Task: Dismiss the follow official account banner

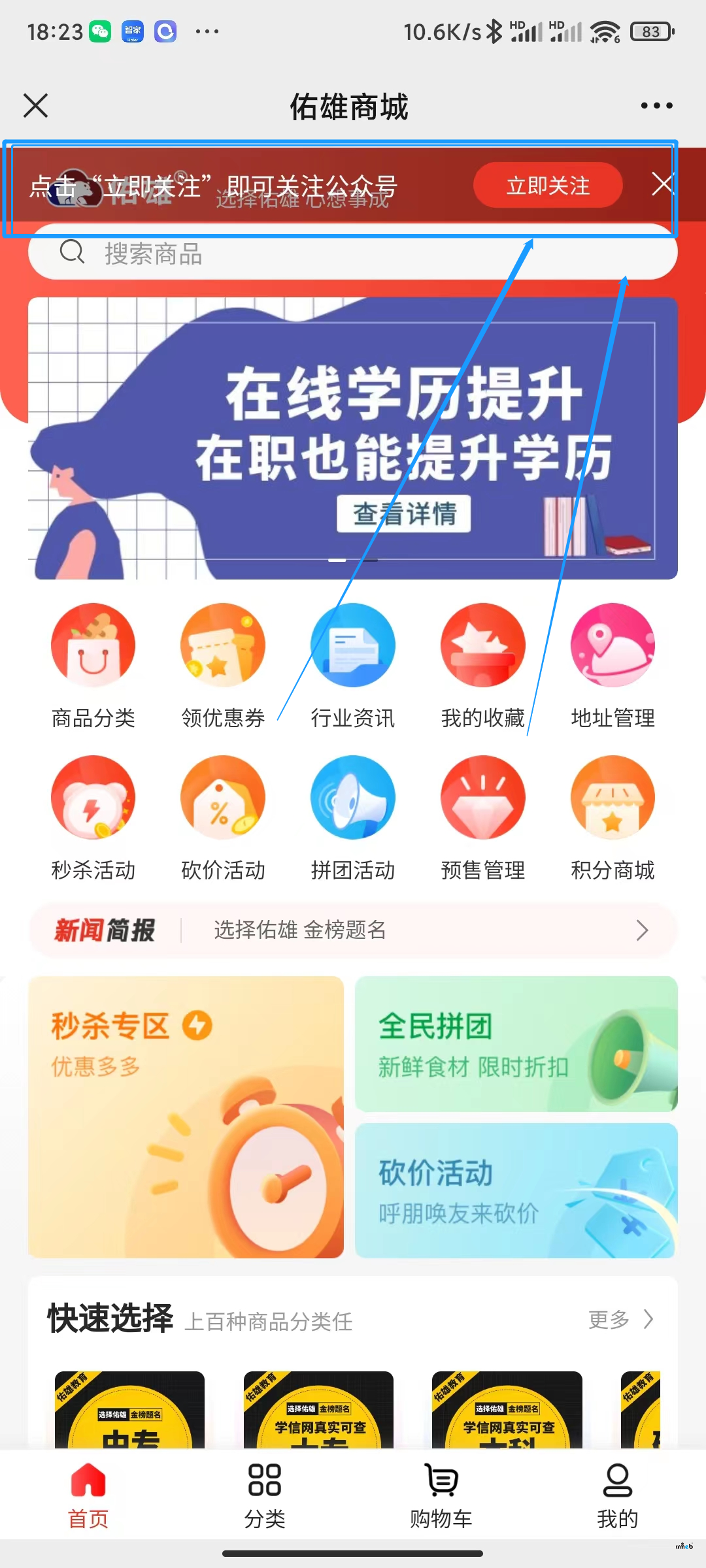Action: click(662, 185)
